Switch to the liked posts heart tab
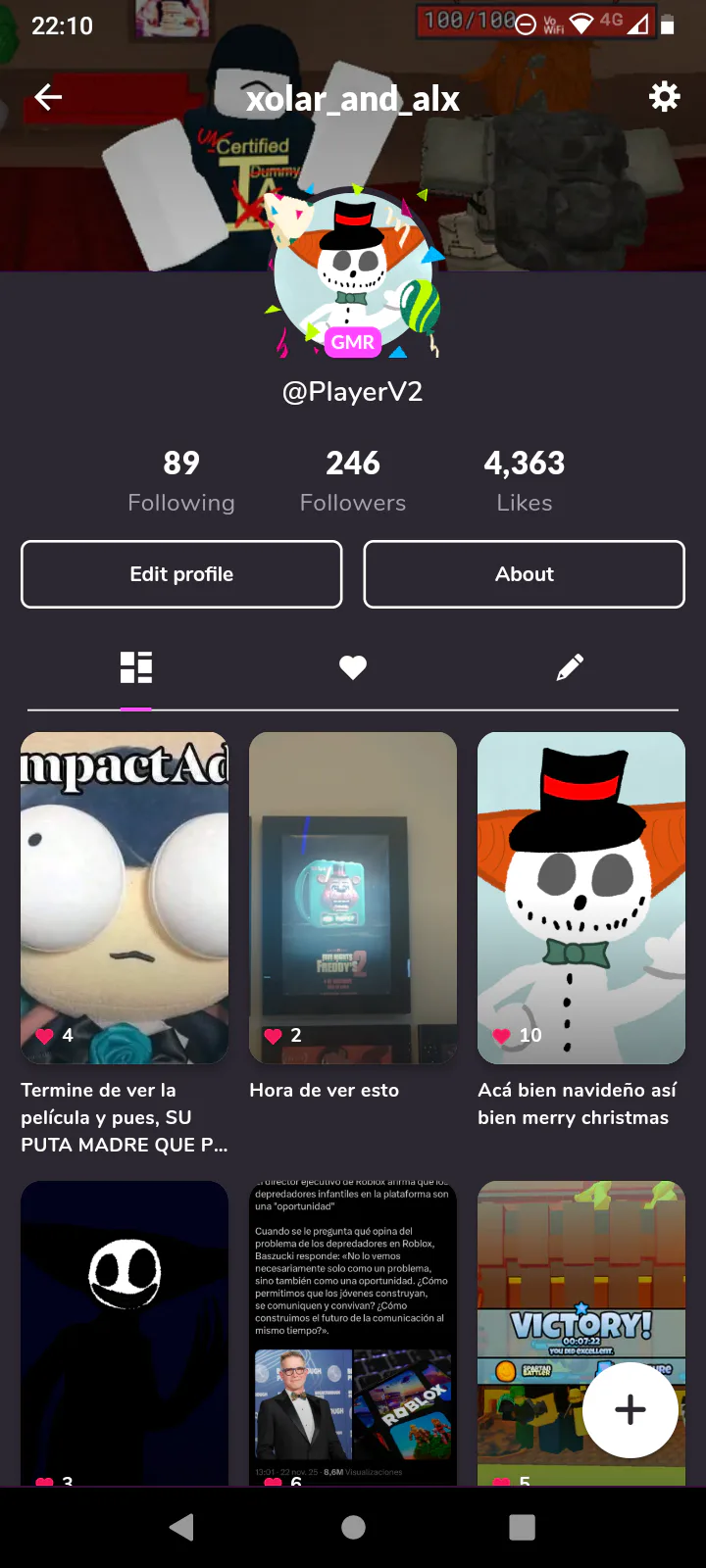 pos(353,667)
